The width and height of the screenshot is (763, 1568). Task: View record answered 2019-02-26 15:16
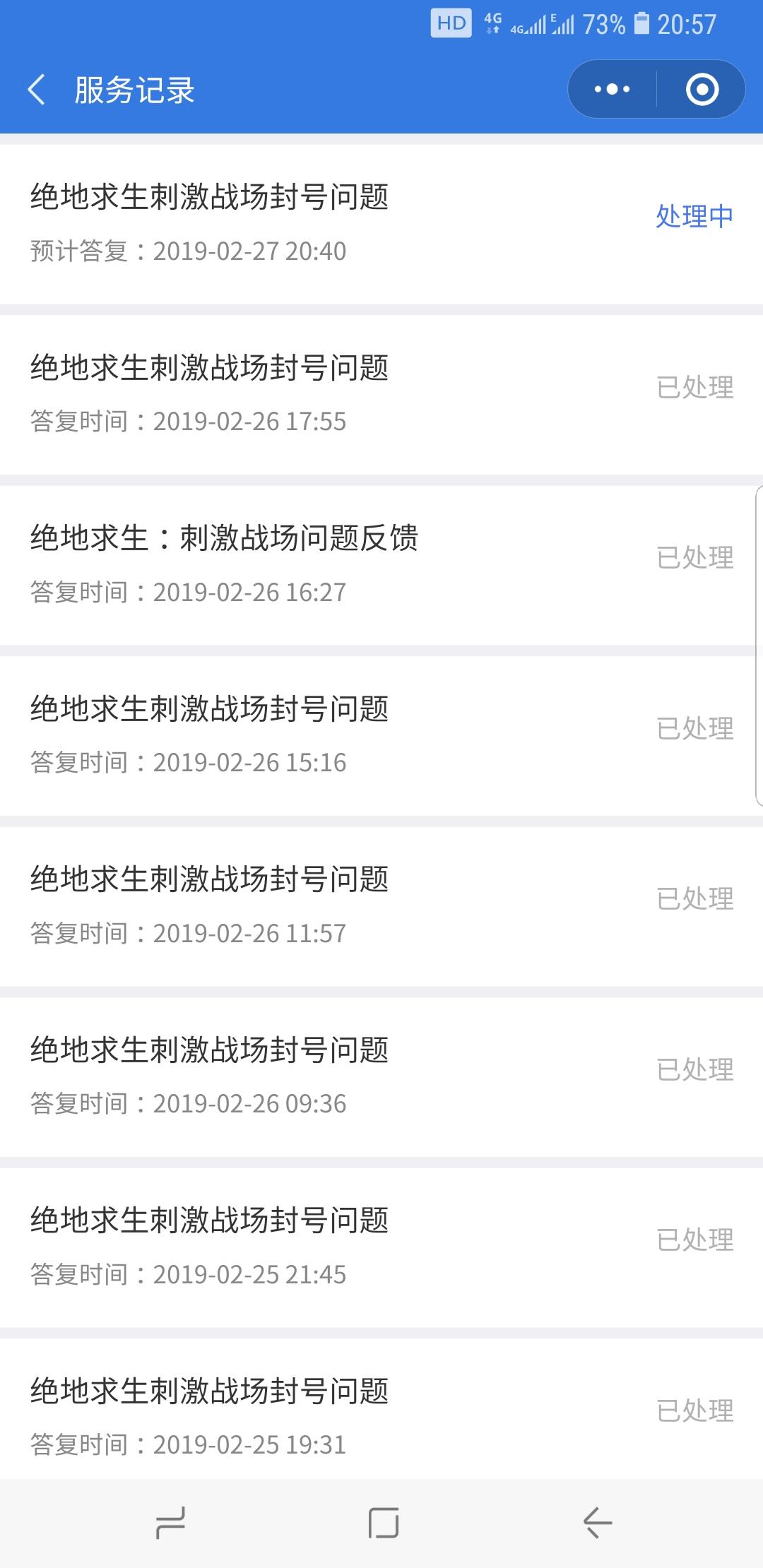tap(381, 736)
